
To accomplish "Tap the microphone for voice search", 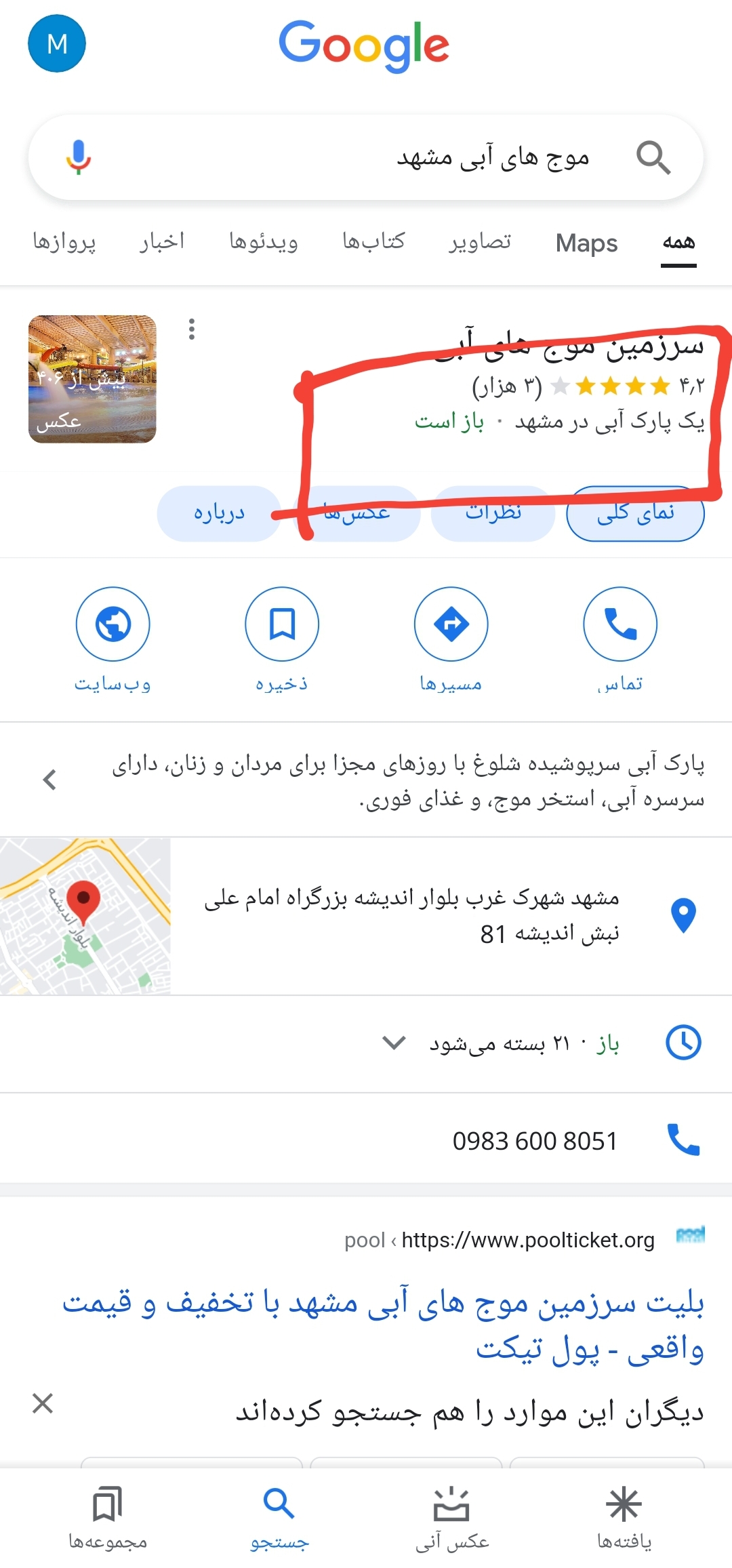I will (x=79, y=157).
